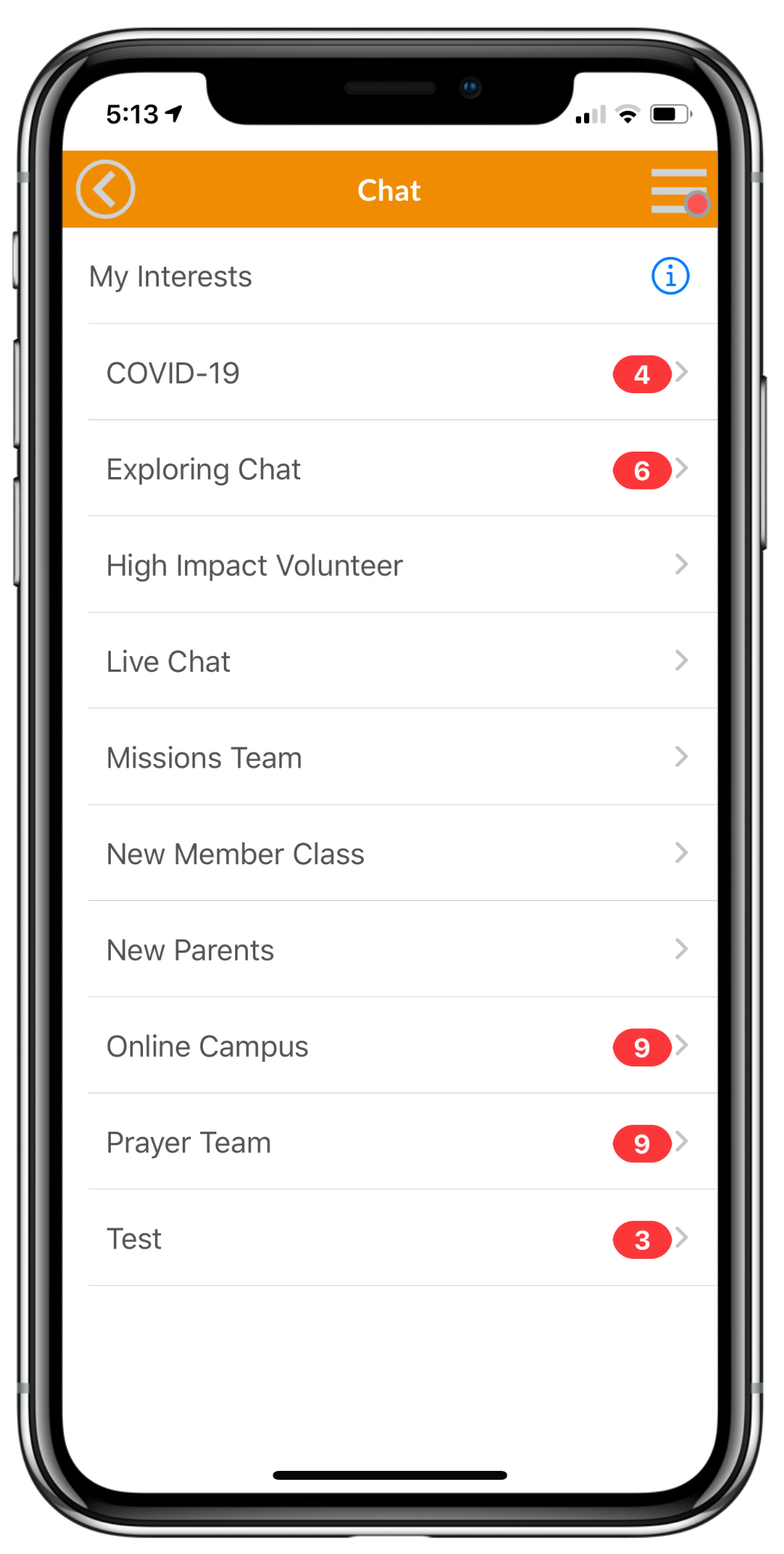The height and width of the screenshot is (1554, 784).
Task: View the New Member Class chat
Action: [403, 854]
